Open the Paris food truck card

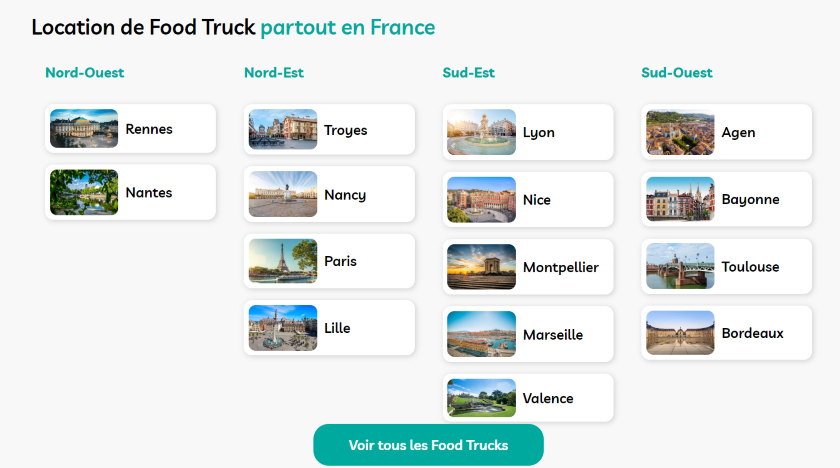329,261
